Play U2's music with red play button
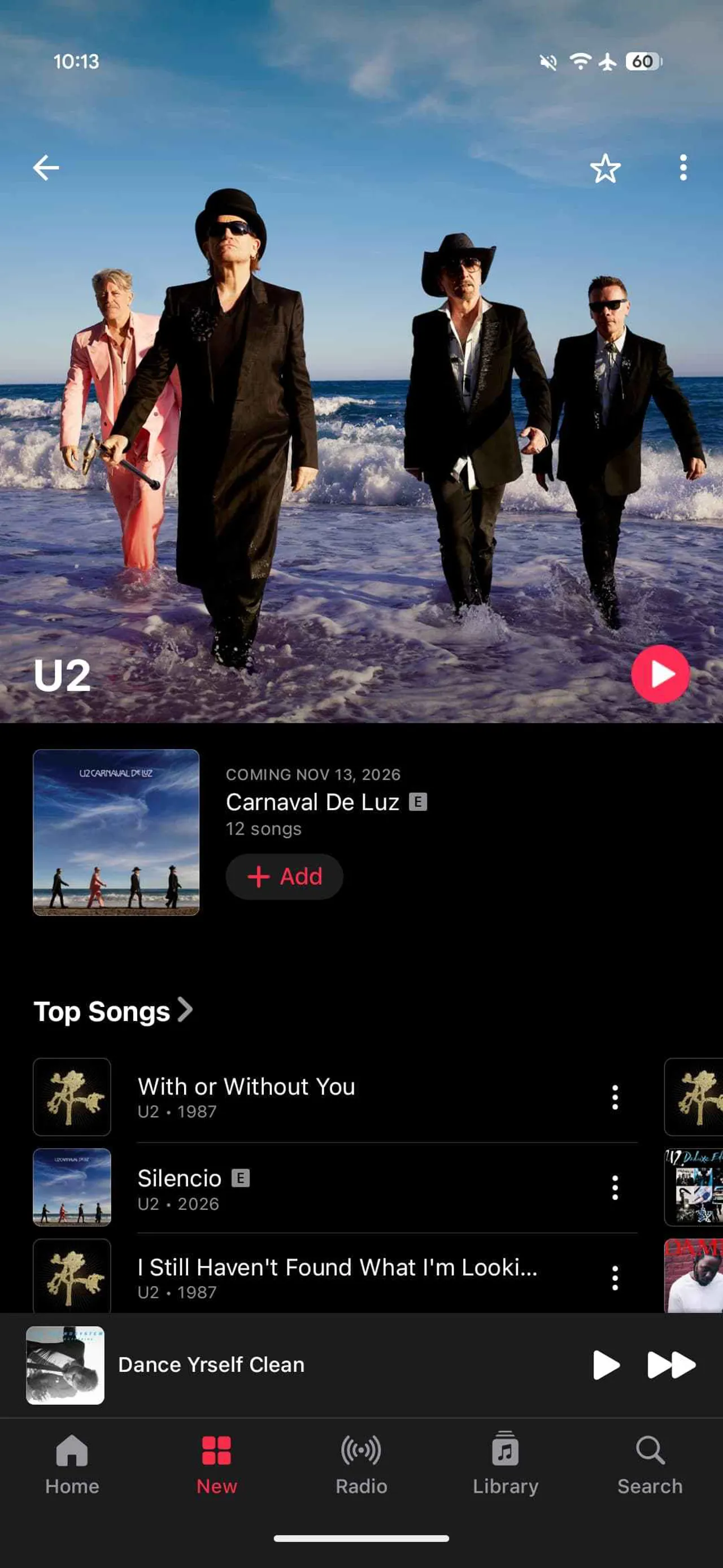 660,674
